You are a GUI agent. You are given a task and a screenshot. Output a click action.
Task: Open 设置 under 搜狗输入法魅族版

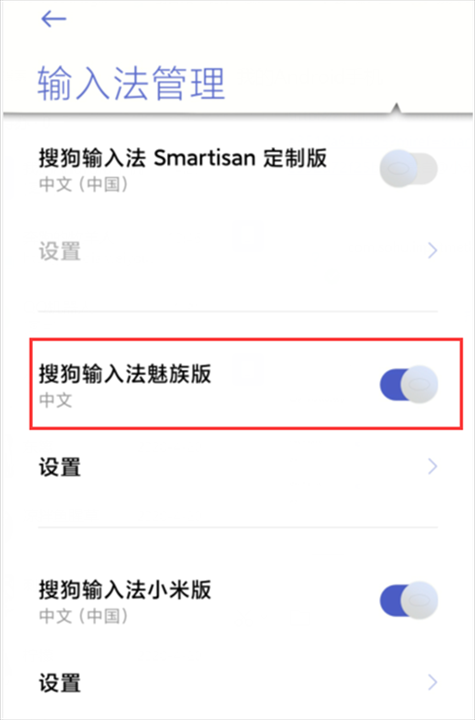click(238, 467)
